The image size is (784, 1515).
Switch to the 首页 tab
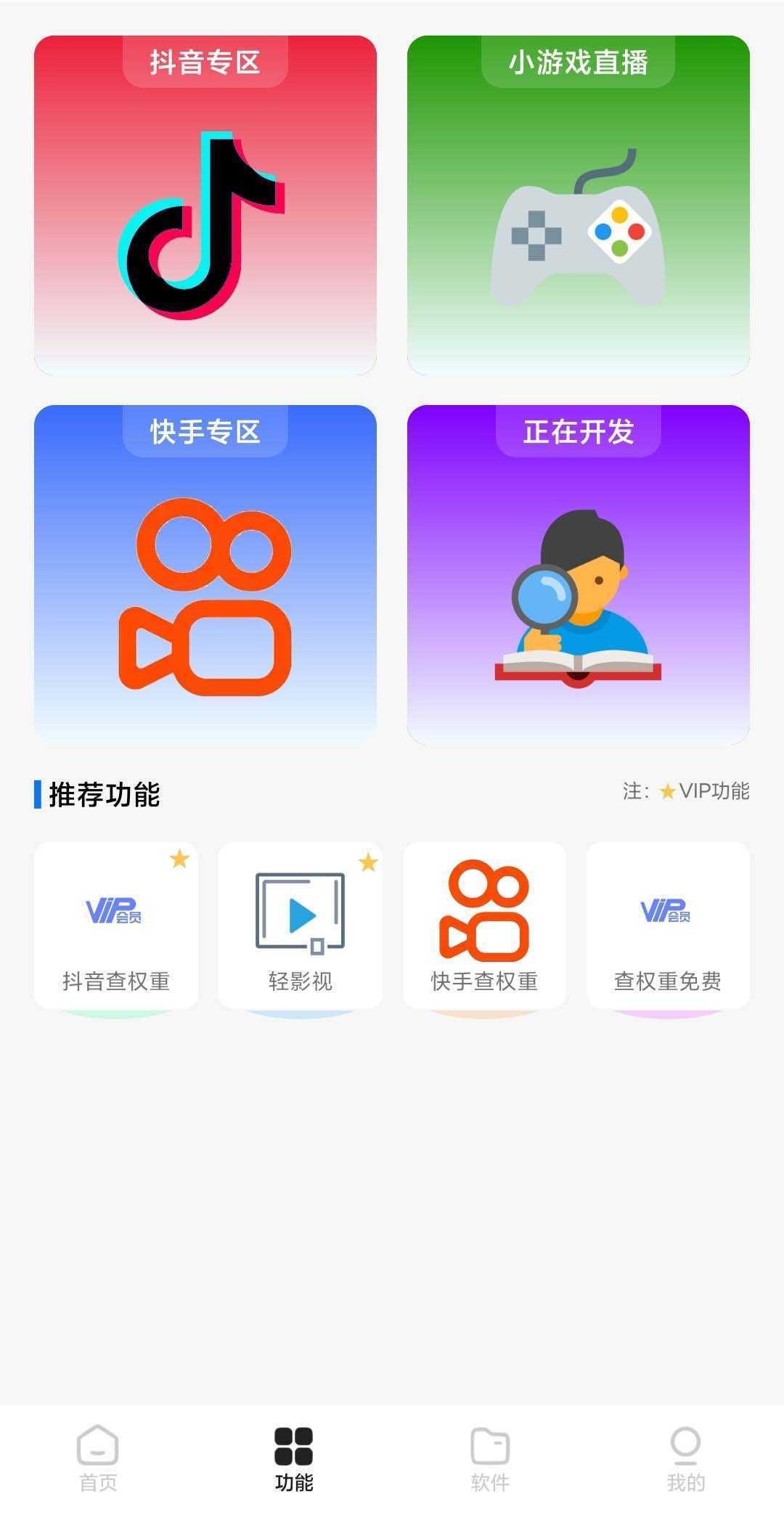click(x=97, y=1459)
